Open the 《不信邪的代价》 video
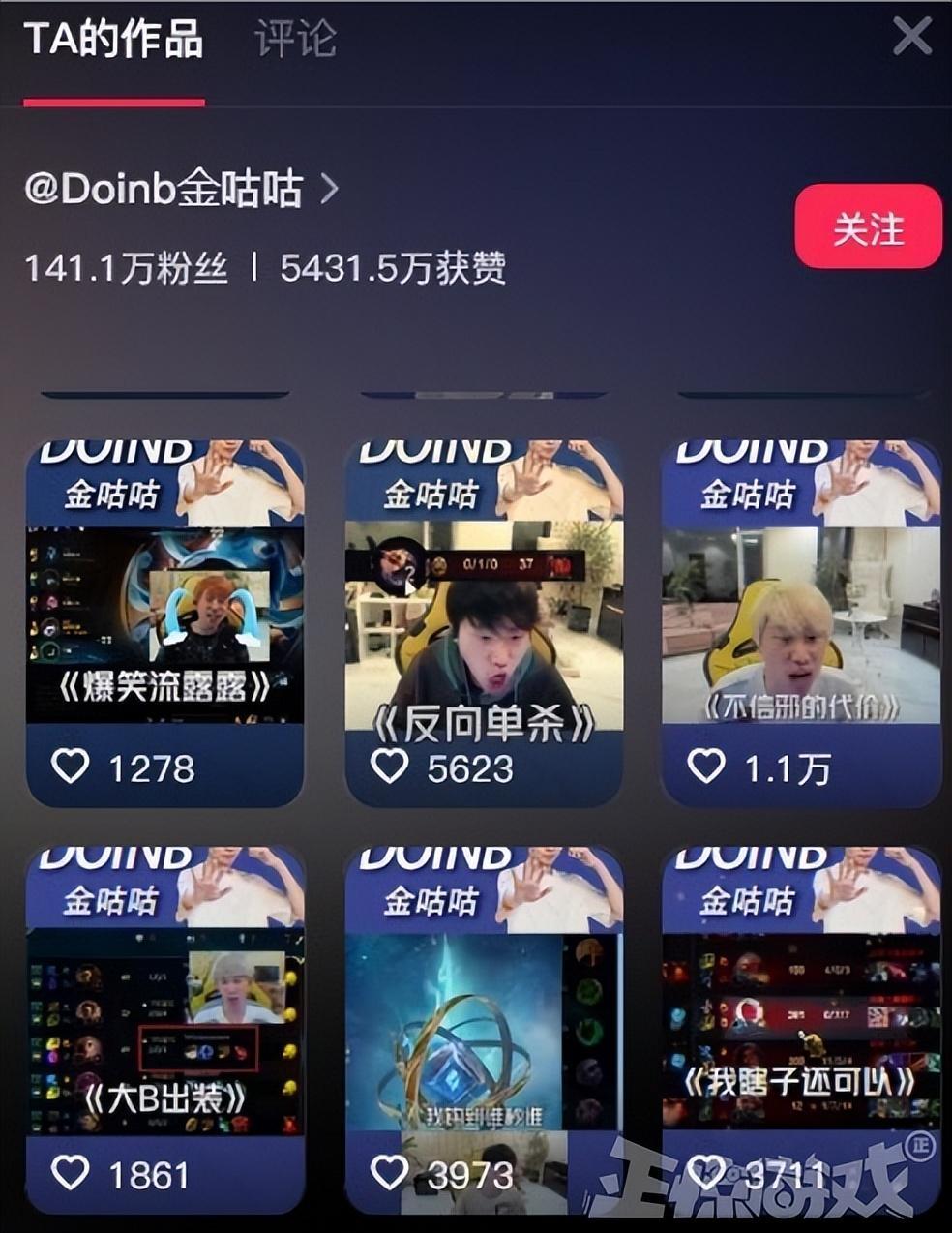Viewport: 952px width, 1233px height. [x=800, y=624]
